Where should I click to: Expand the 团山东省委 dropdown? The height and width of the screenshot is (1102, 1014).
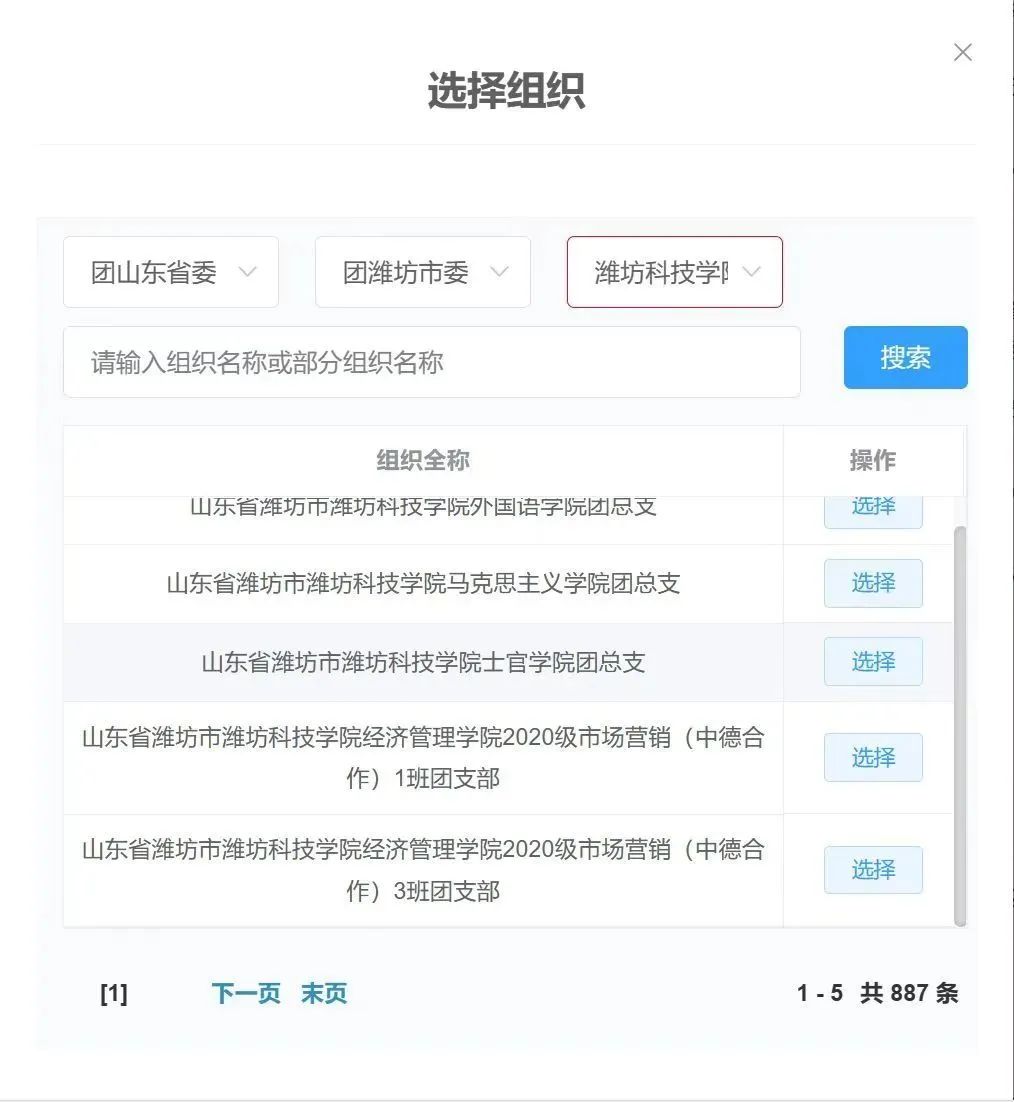171,272
